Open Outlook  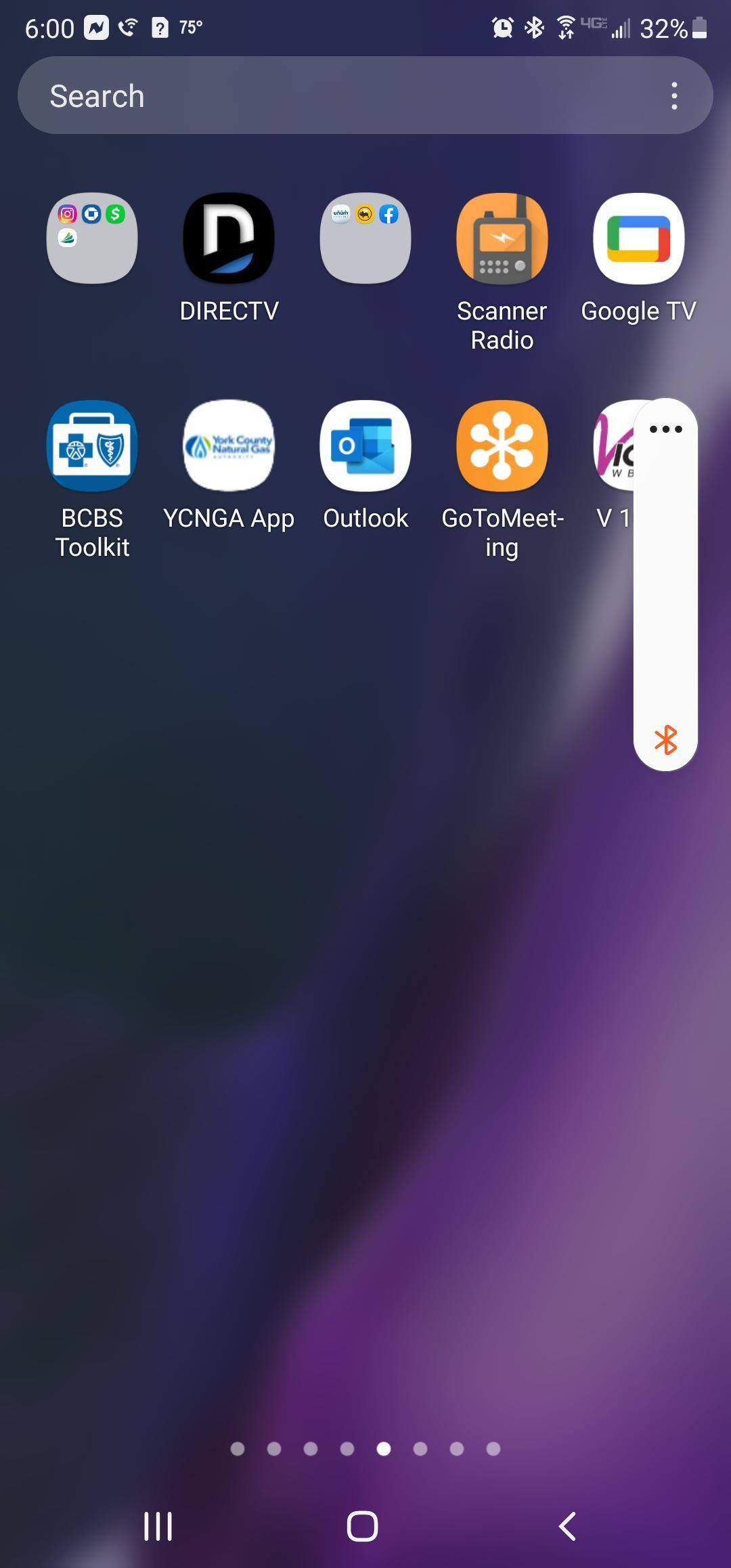click(x=365, y=445)
